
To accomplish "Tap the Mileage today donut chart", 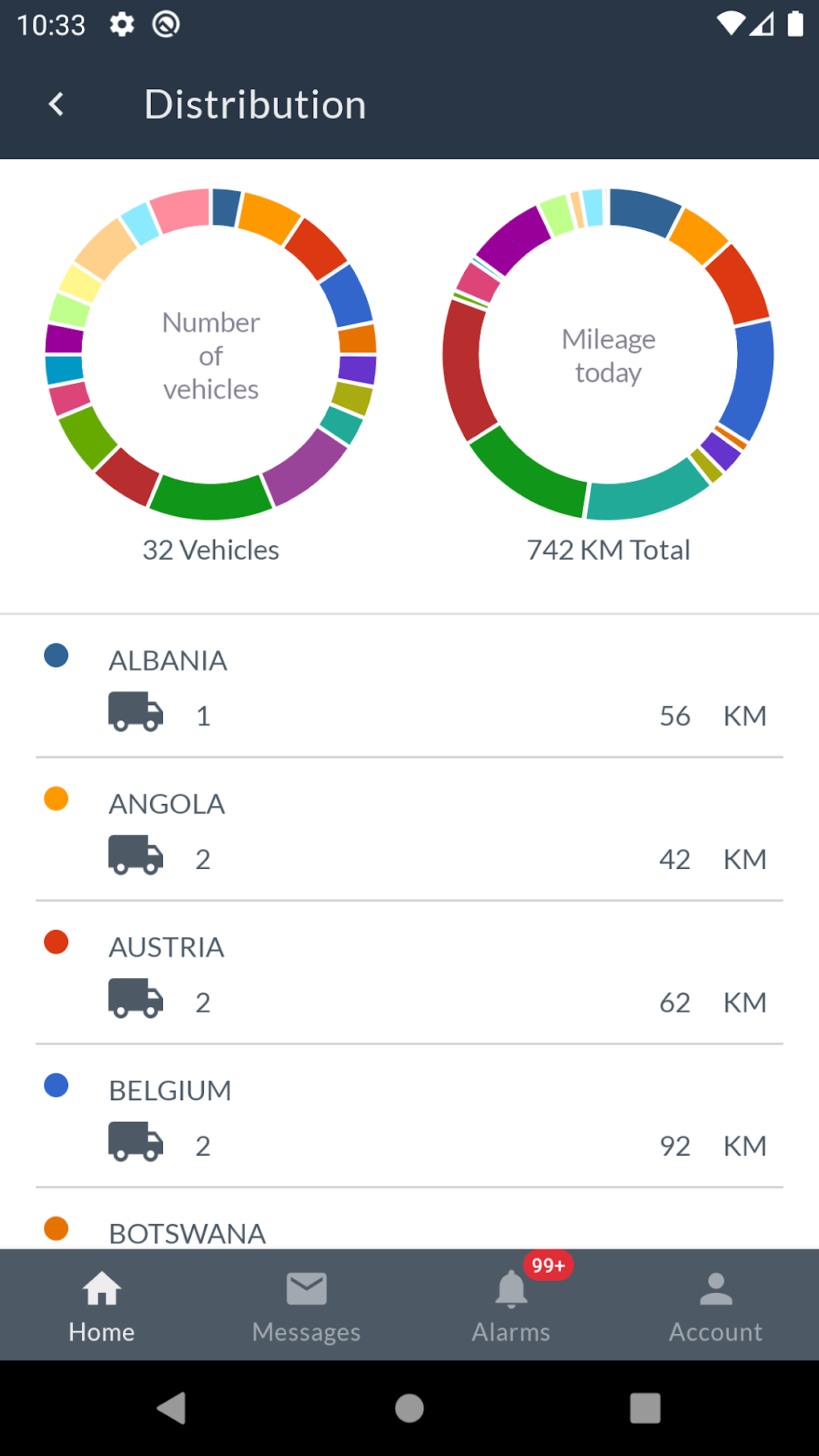I will [608, 356].
